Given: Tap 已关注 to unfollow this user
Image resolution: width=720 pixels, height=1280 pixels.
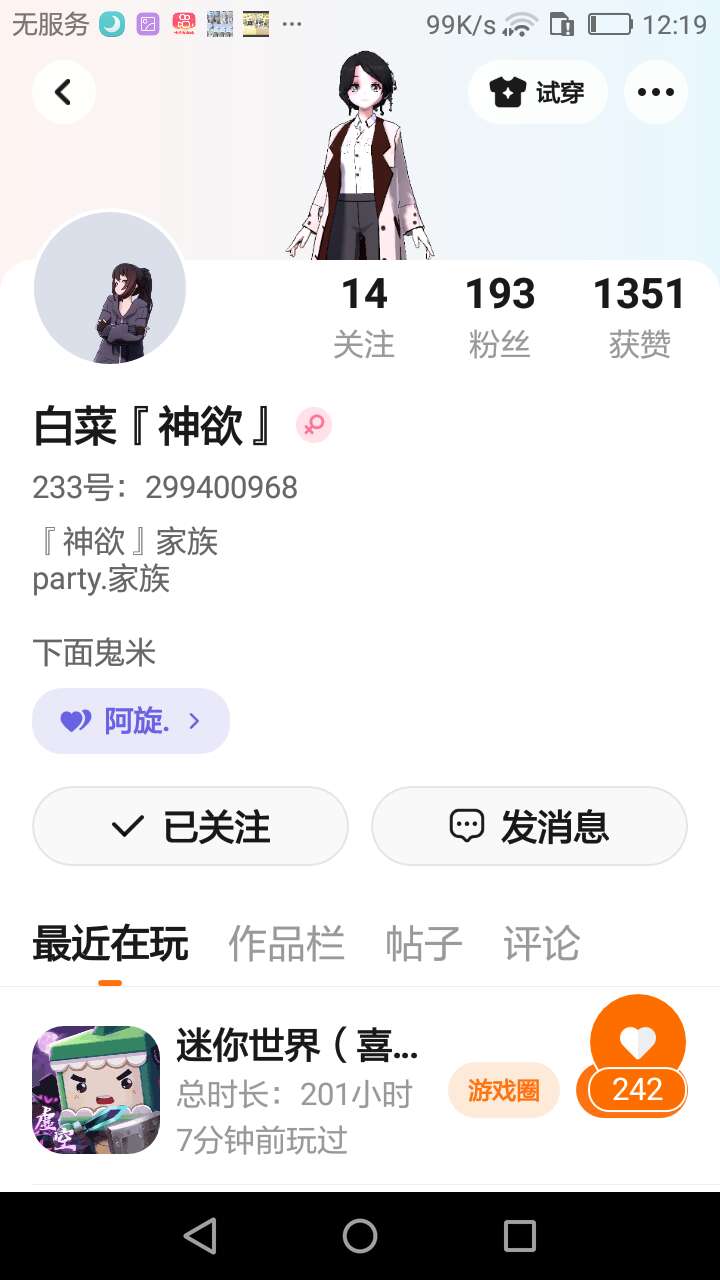Looking at the screenshot, I should [x=190, y=827].
